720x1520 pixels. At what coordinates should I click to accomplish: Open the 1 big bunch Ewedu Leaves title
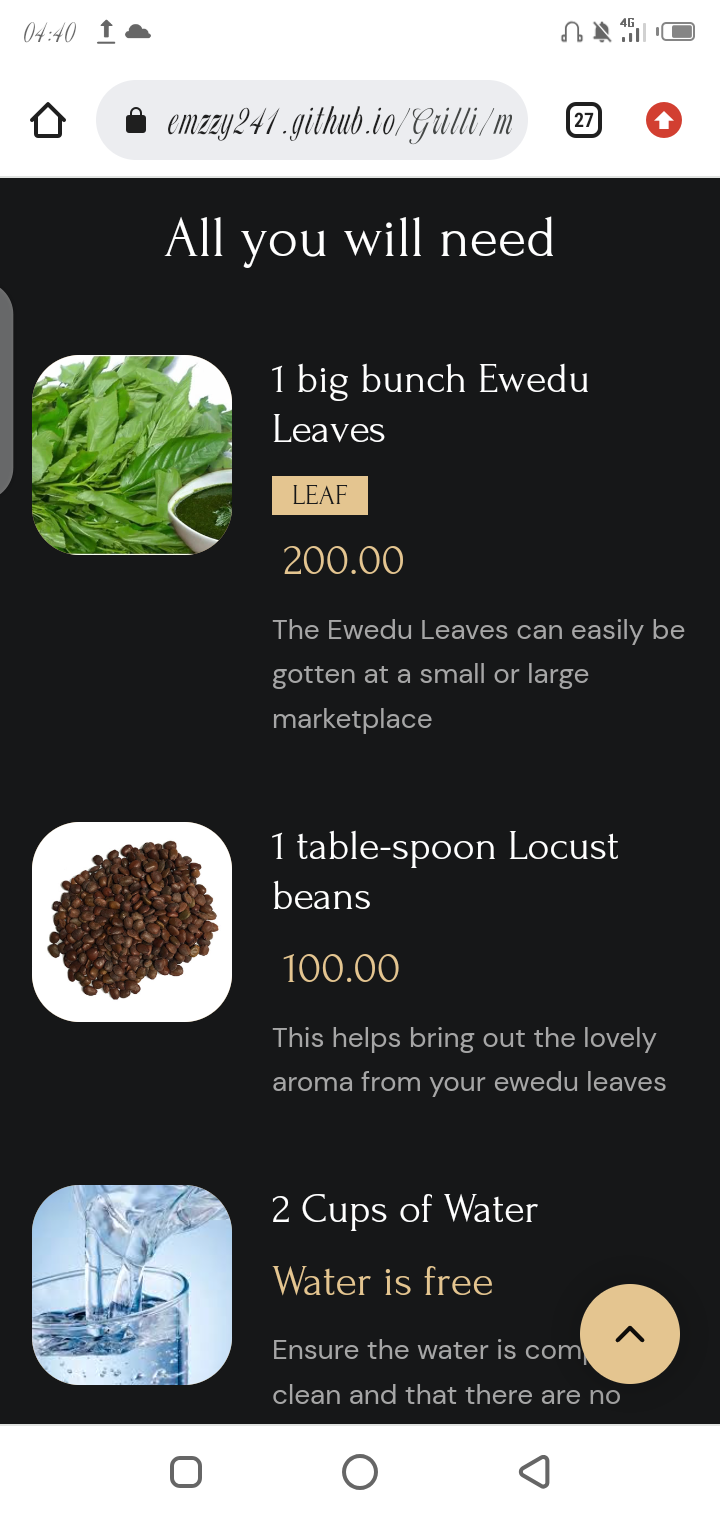pos(430,404)
